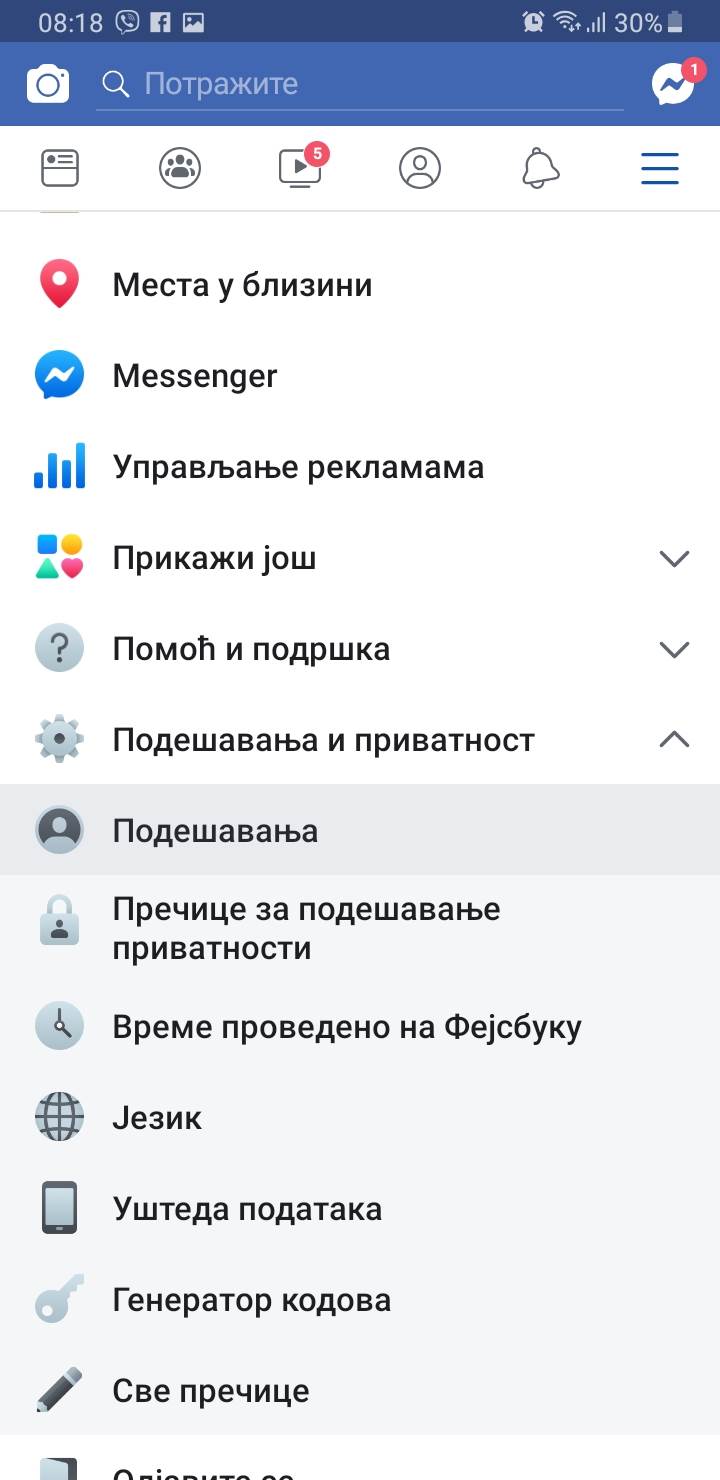Collapse Подешавања и приватност section
720x1480 pixels.
(360, 740)
